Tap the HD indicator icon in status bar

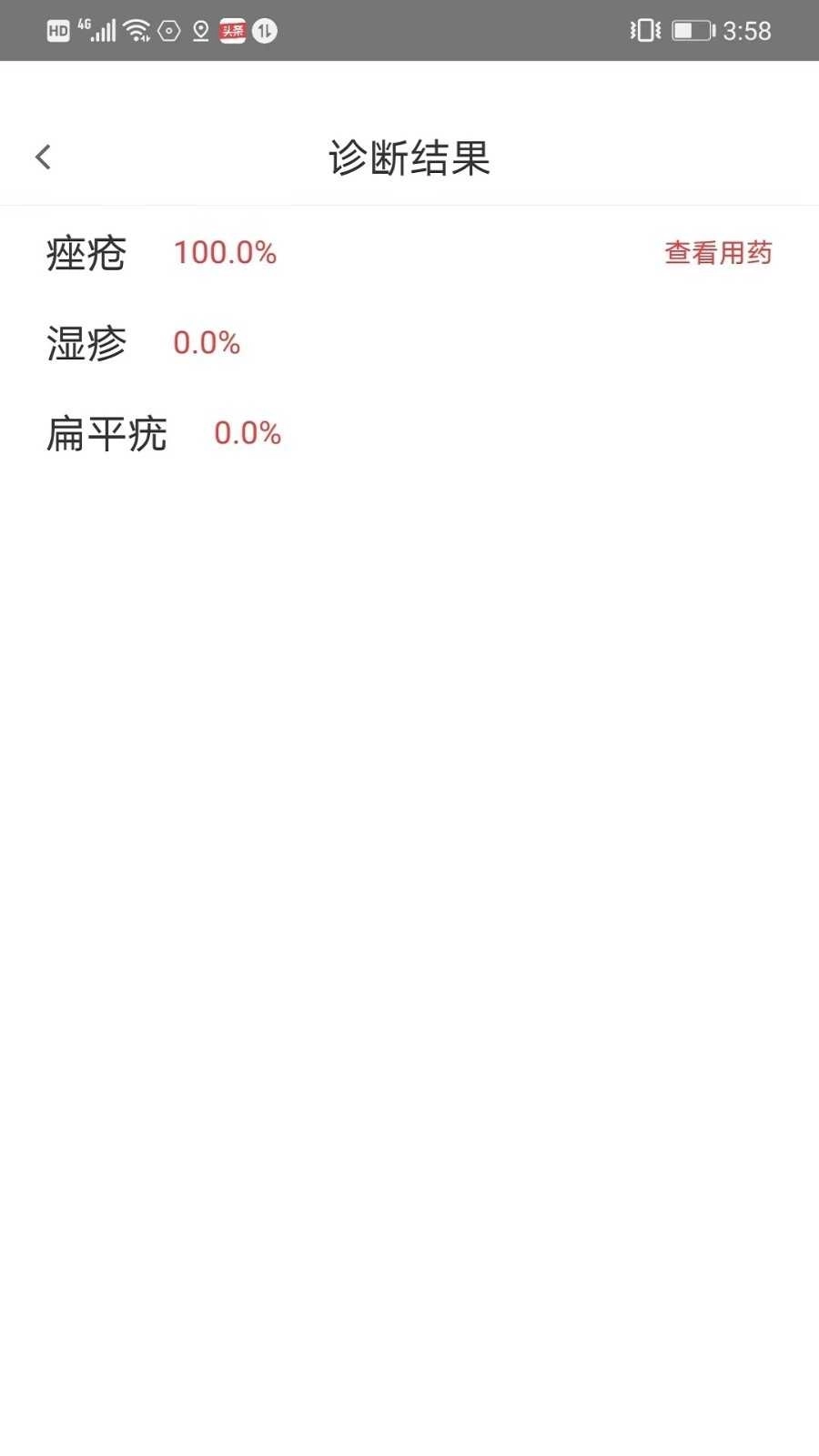point(60,30)
